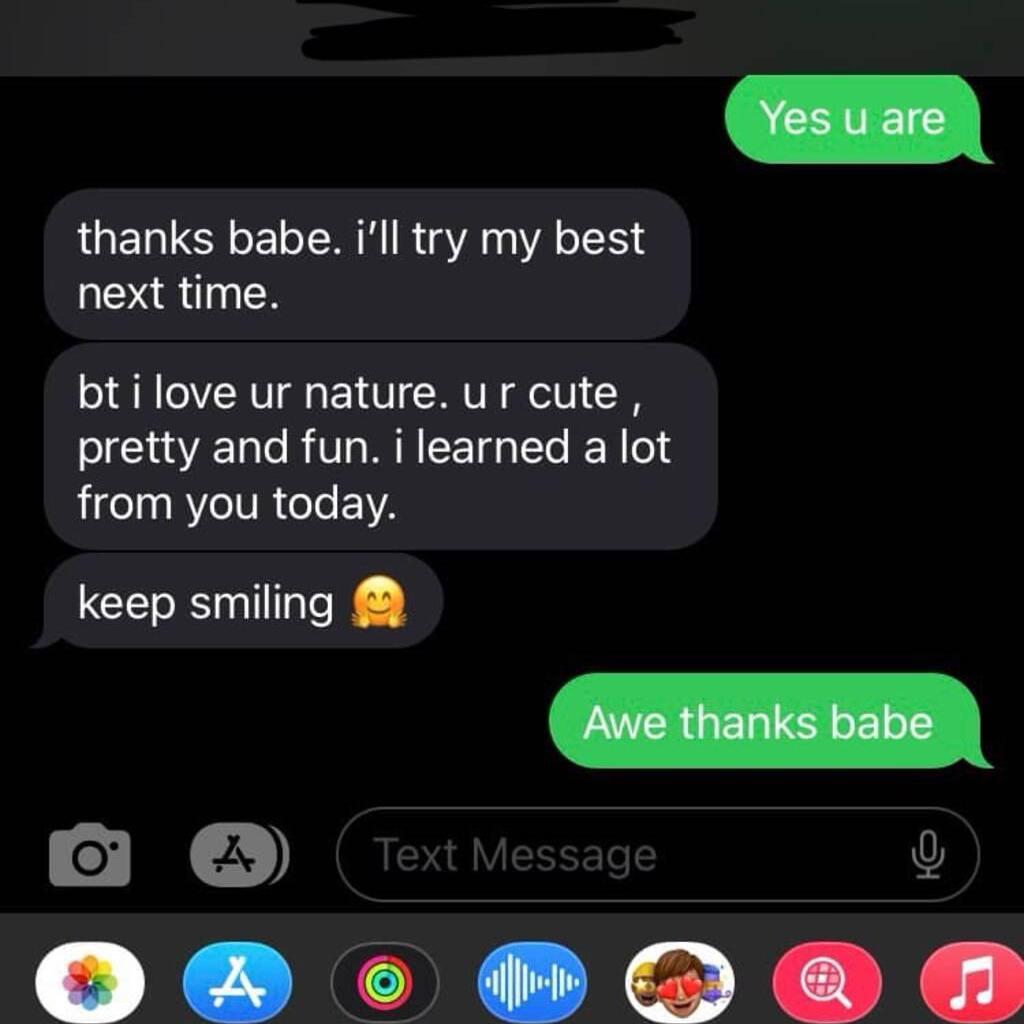Open the Fitness activity rings app
This screenshot has width=1024, height=1024.
[385, 982]
